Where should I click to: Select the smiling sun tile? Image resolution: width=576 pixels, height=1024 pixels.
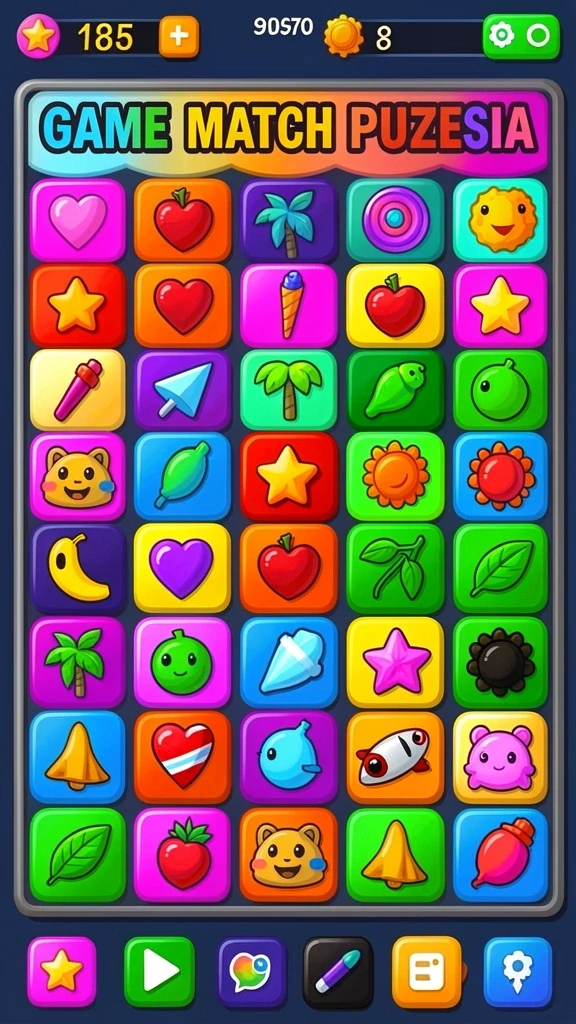tap(500, 221)
